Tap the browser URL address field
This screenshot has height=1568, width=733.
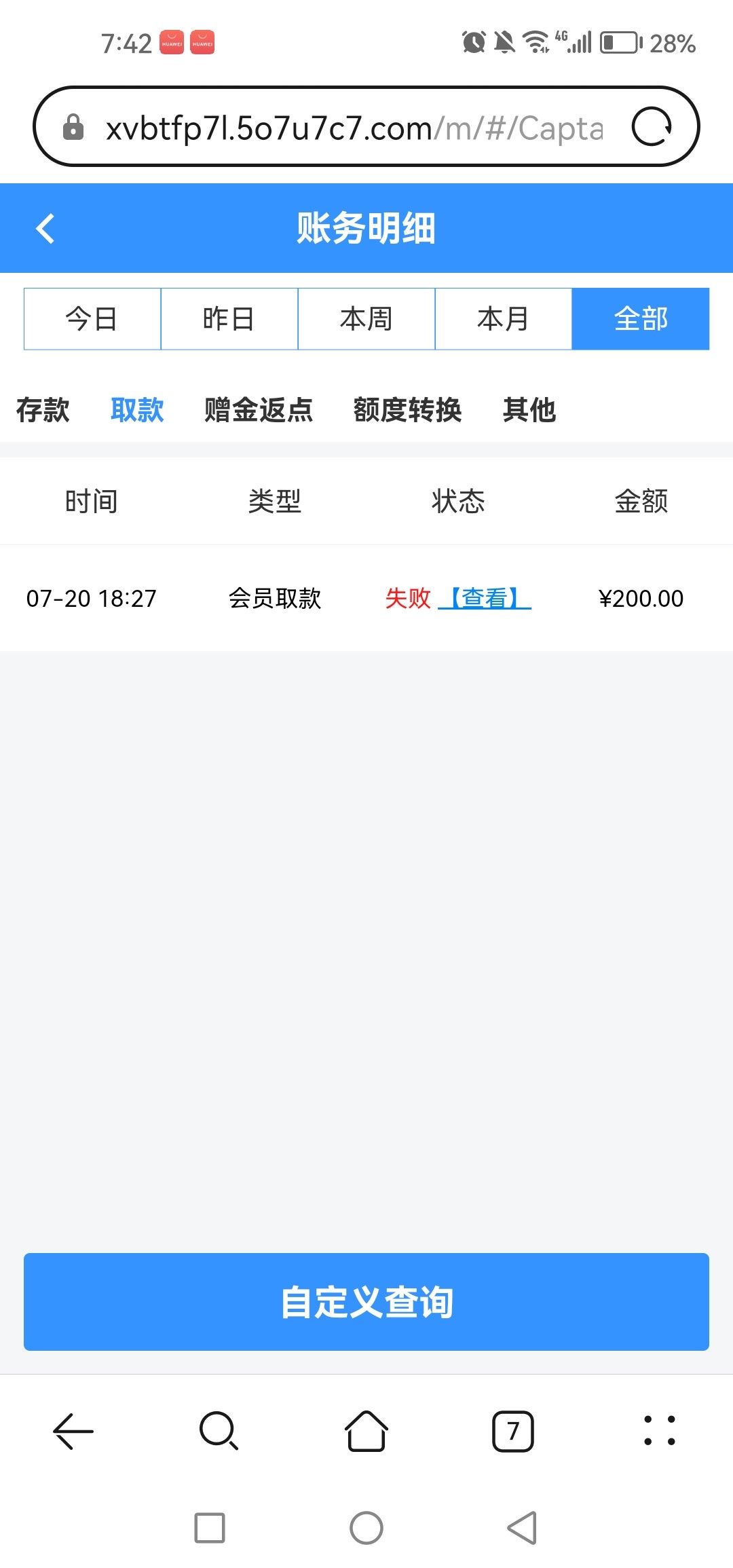pos(353,127)
